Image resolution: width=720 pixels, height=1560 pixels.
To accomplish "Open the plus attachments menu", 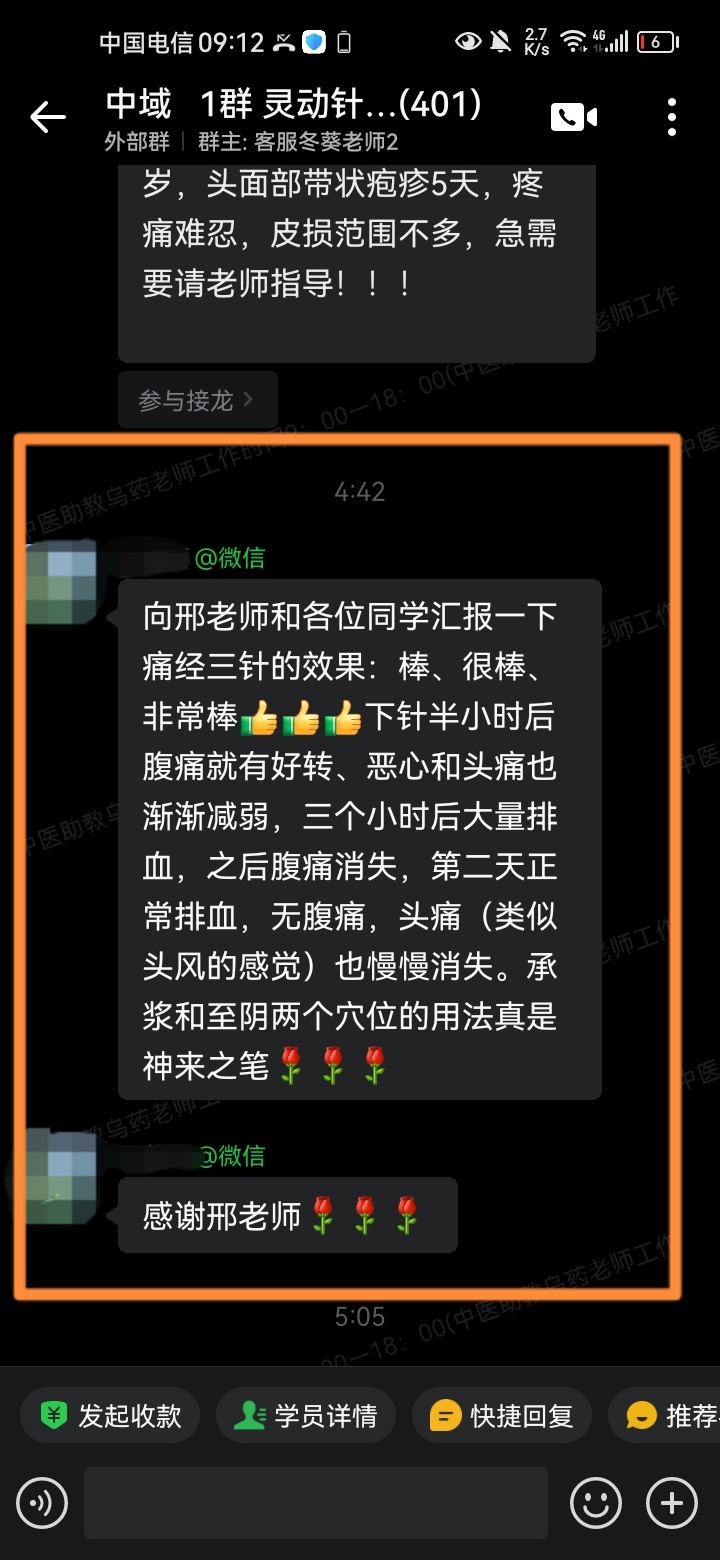I will [x=672, y=1502].
